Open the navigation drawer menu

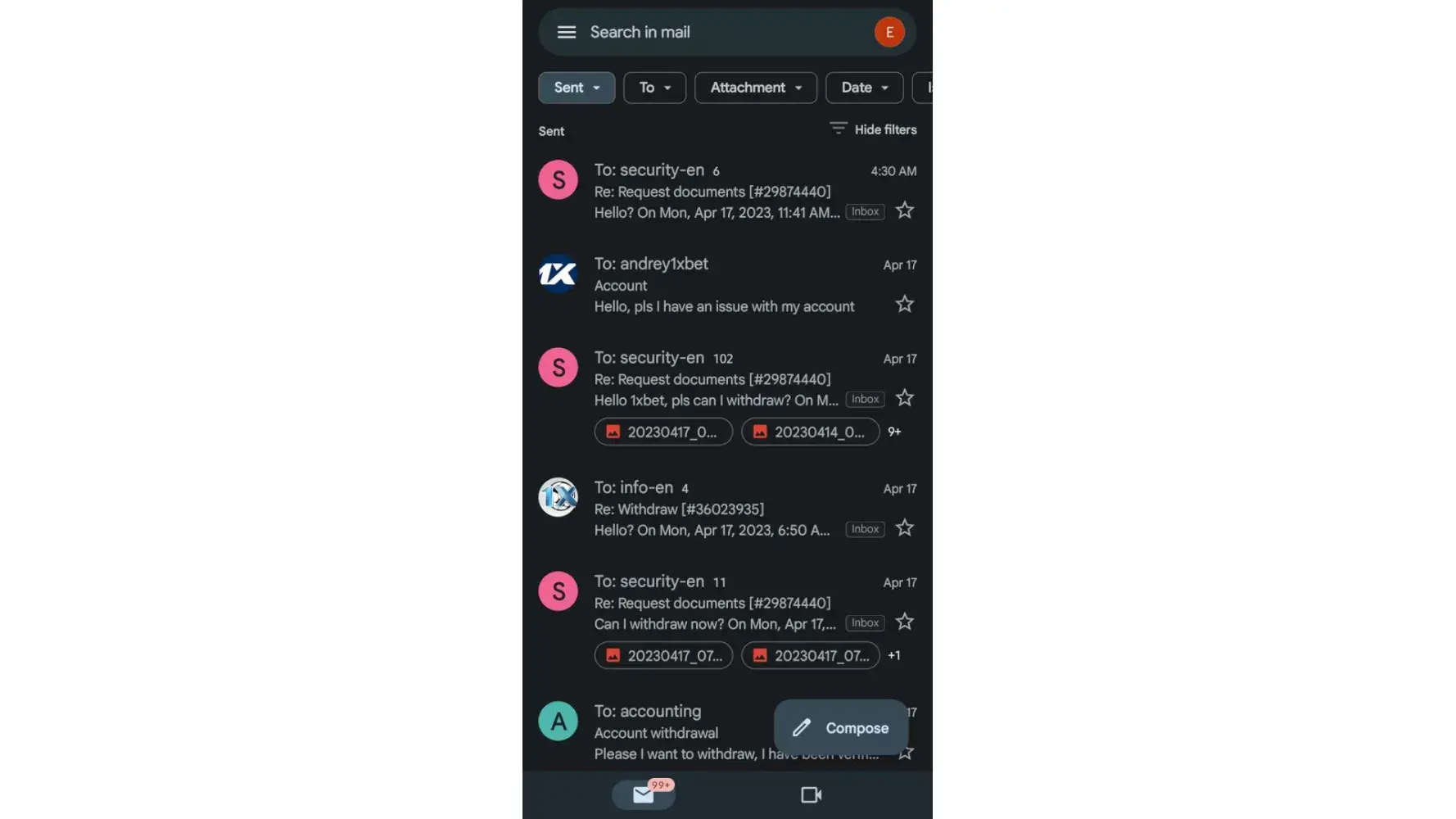(x=566, y=32)
